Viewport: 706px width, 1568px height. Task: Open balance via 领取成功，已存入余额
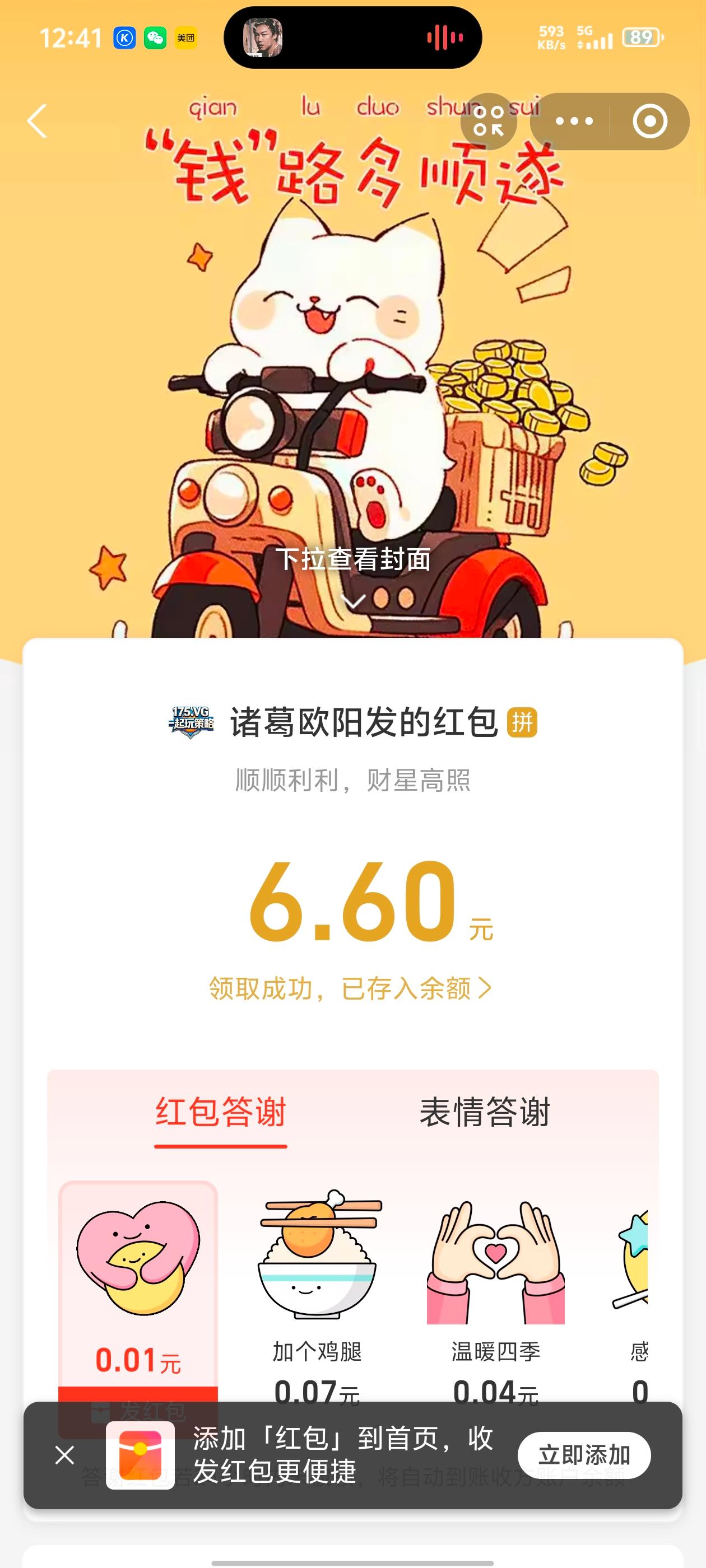coord(350,988)
